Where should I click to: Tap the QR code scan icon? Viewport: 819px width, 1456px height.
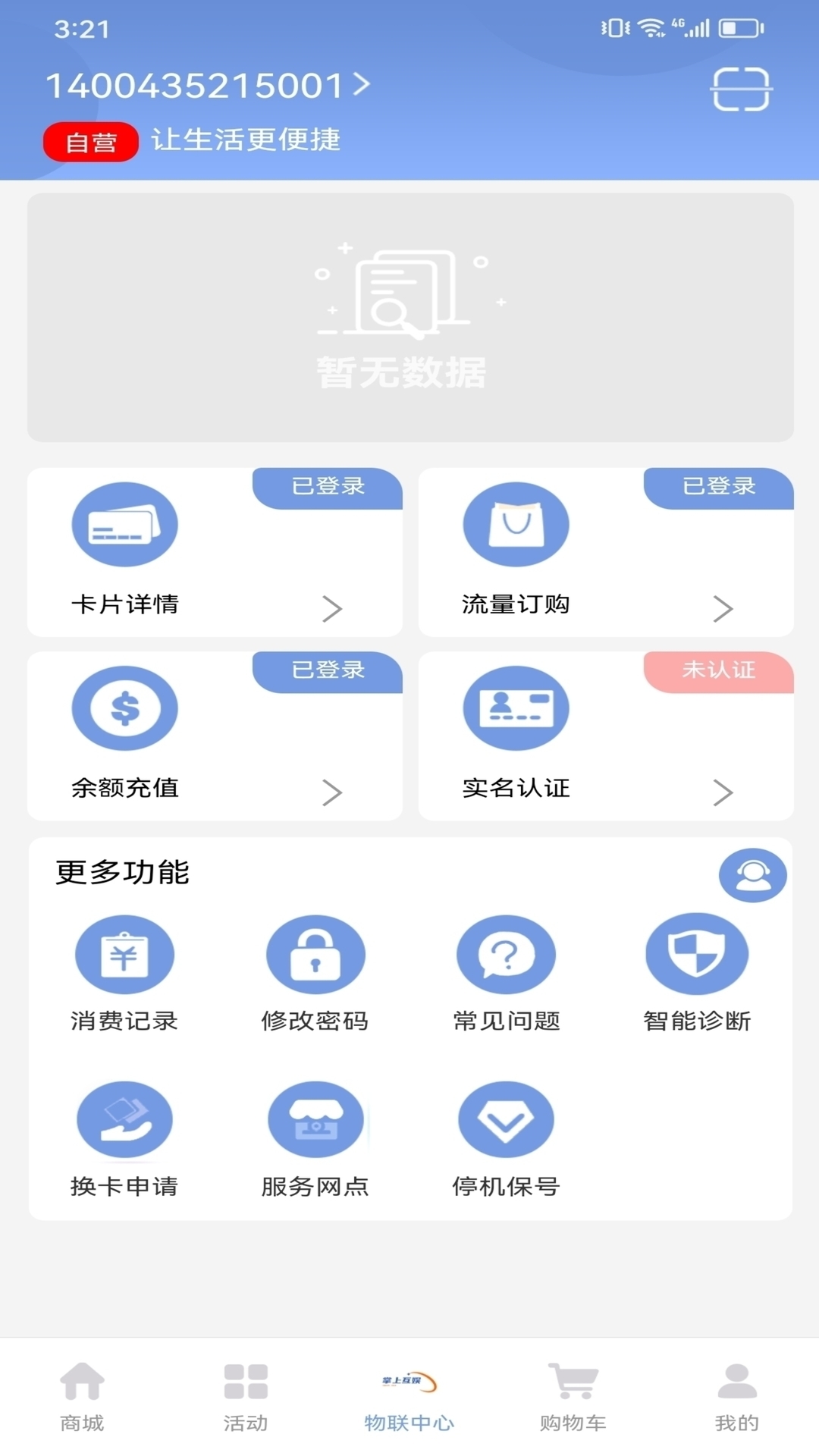742,88
